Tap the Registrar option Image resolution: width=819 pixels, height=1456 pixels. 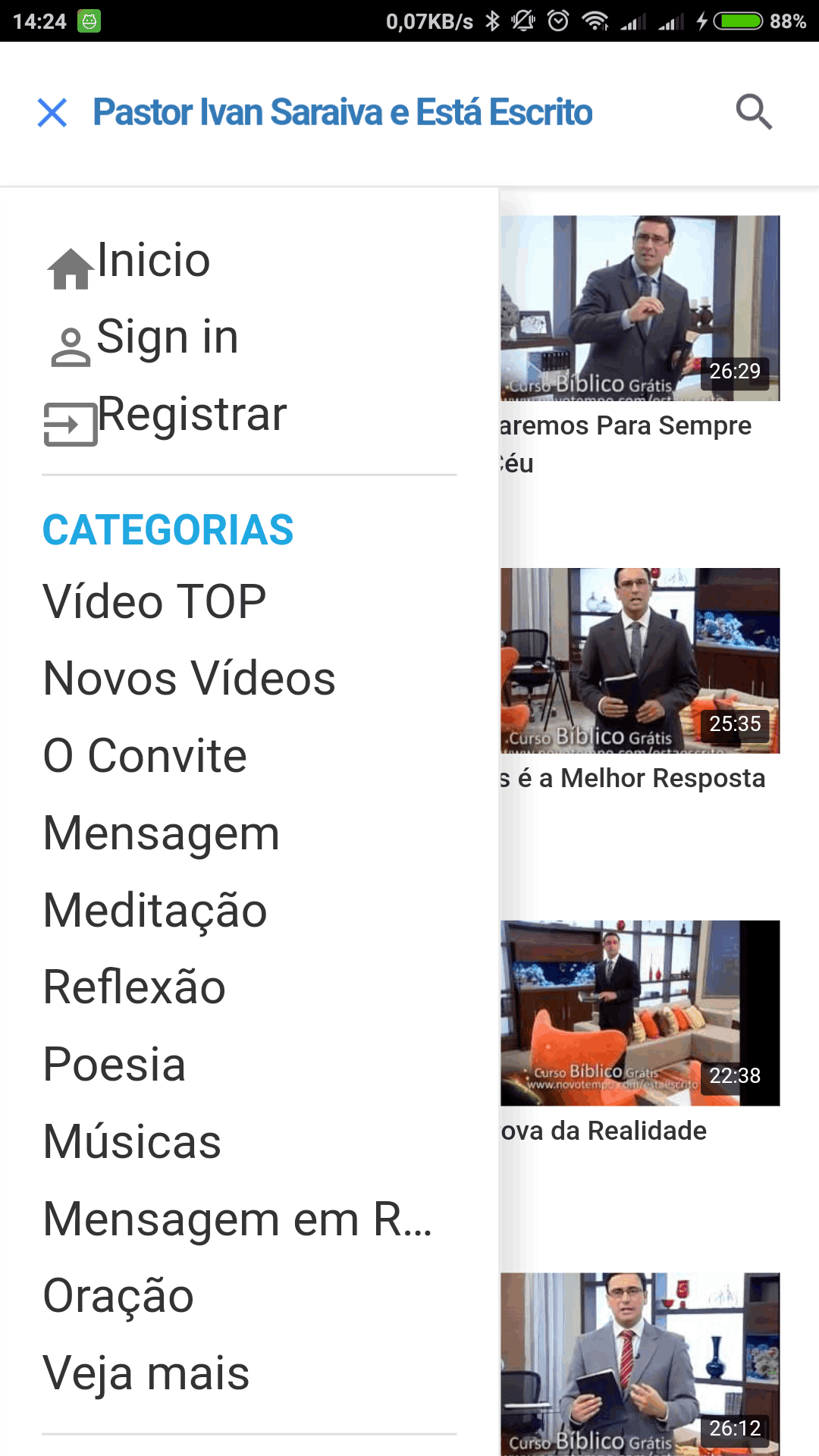coord(193,414)
